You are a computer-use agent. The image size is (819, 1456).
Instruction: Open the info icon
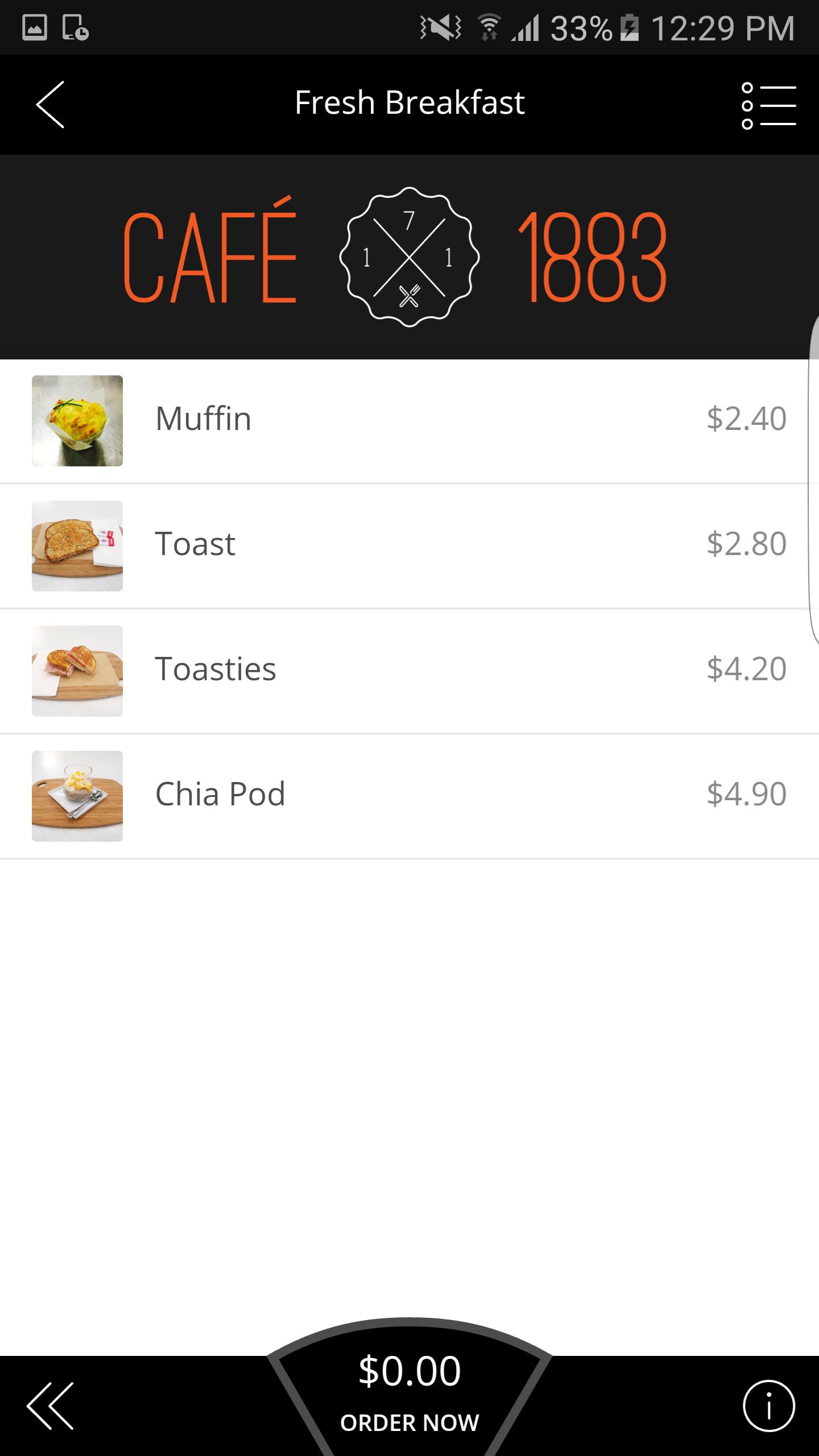point(768,1405)
